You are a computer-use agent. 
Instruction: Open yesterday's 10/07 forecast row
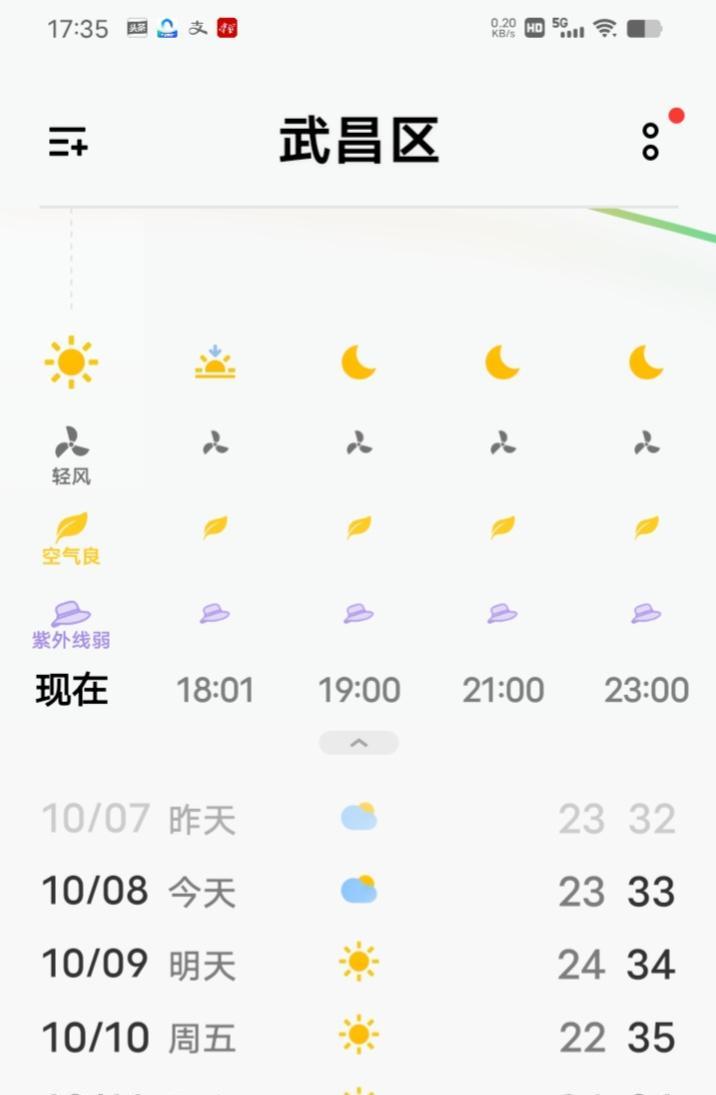(x=358, y=819)
